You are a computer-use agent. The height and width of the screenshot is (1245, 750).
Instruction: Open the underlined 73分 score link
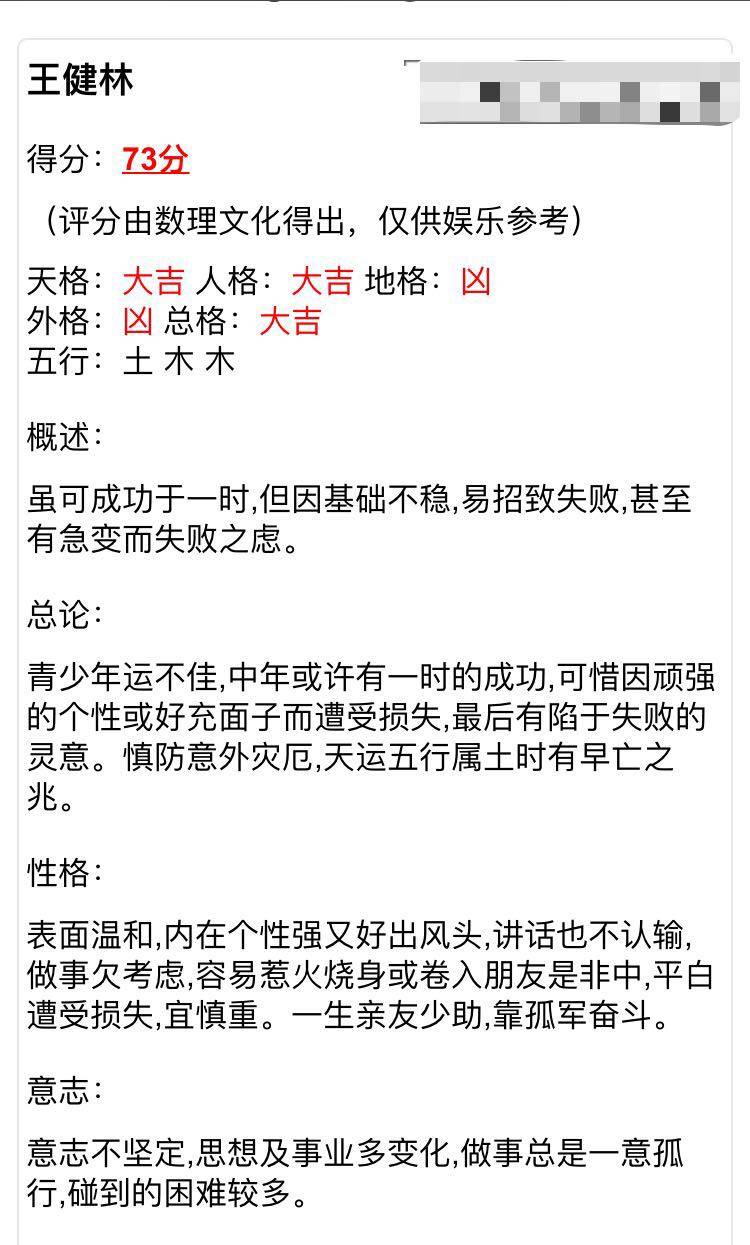point(155,160)
